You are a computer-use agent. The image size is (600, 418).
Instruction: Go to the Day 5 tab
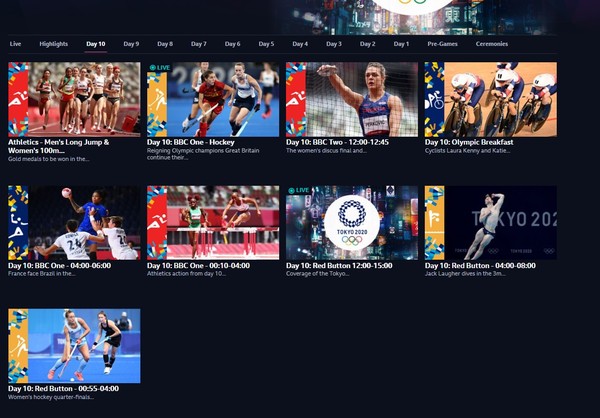pos(266,44)
